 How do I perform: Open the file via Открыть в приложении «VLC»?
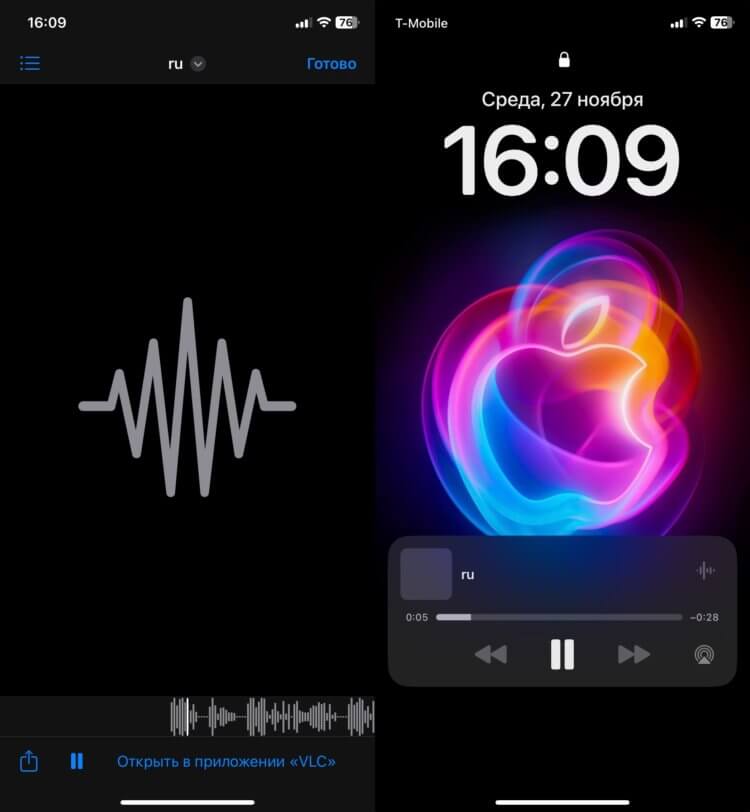coord(226,762)
